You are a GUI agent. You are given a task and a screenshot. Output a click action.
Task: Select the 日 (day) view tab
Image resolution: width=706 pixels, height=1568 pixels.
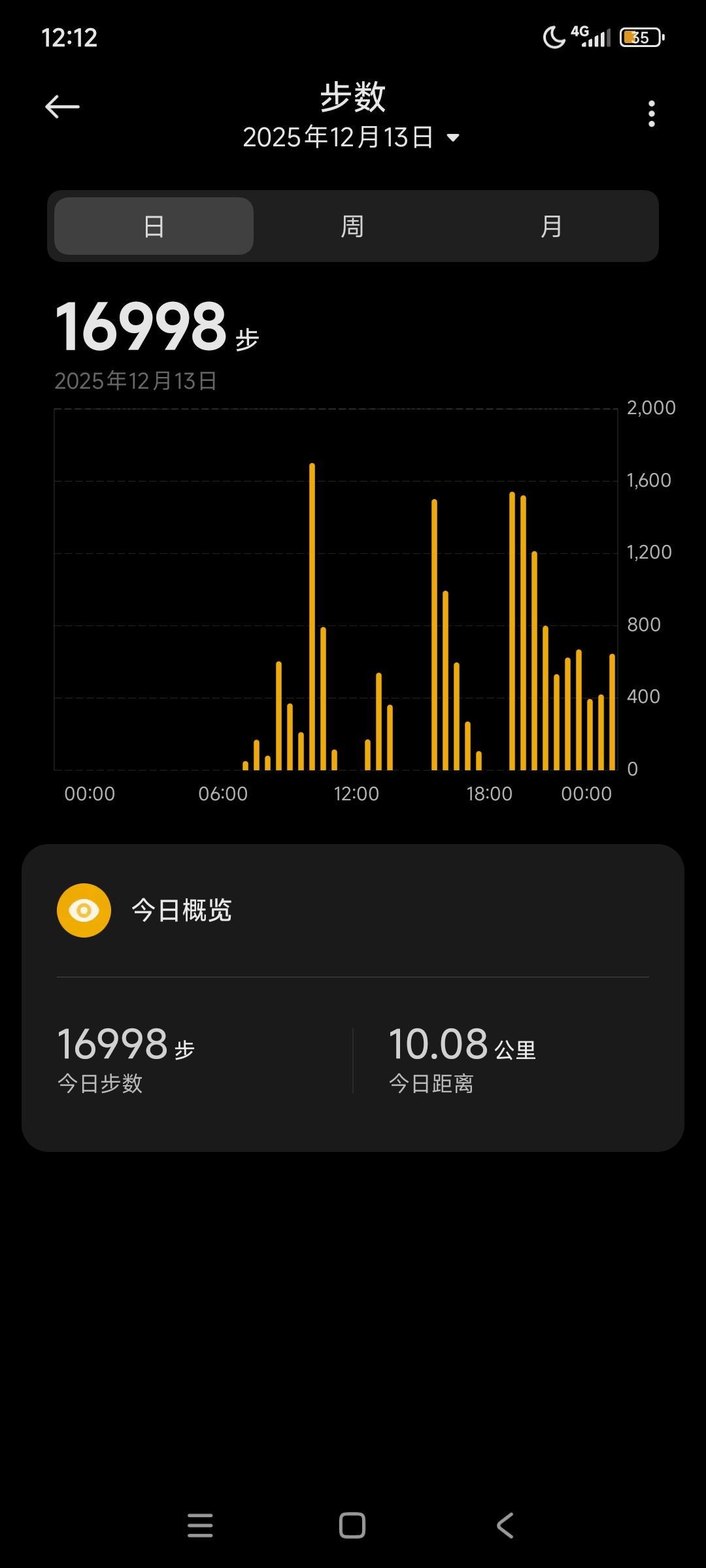pyautogui.click(x=154, y=226)
